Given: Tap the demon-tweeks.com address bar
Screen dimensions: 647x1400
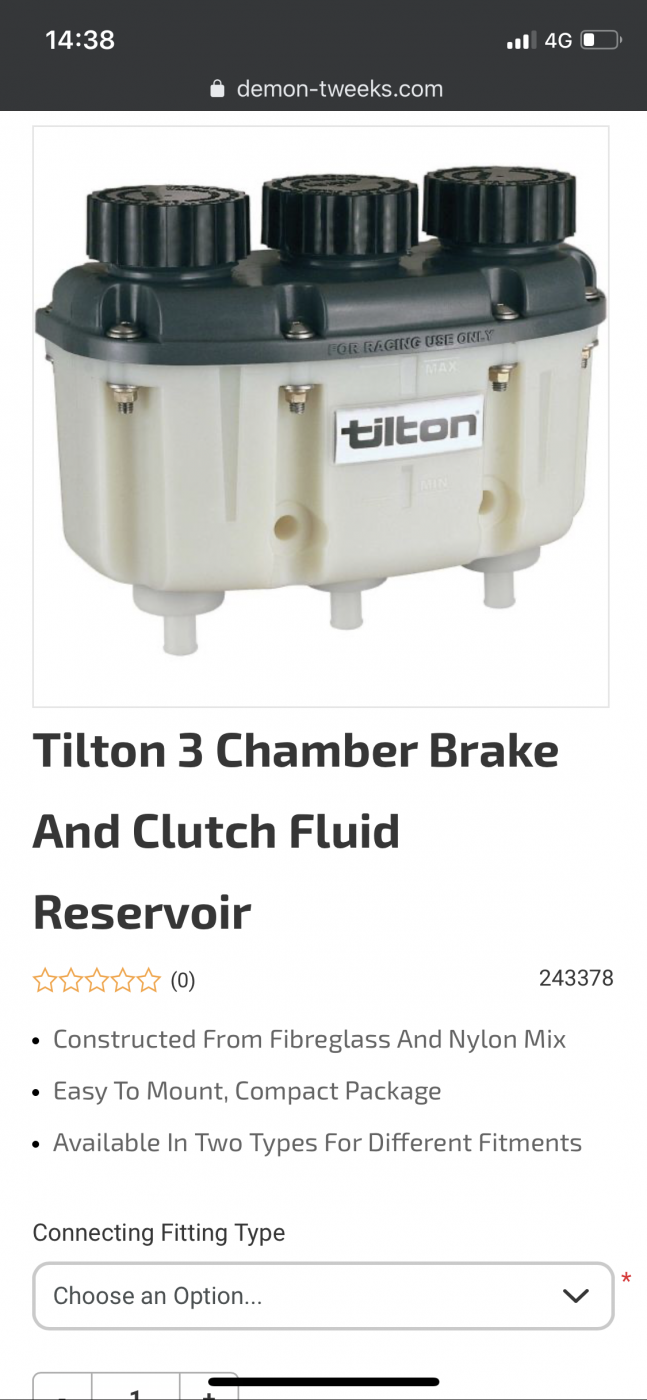Looking at the screenshot, I should click(x=326, y=88).
